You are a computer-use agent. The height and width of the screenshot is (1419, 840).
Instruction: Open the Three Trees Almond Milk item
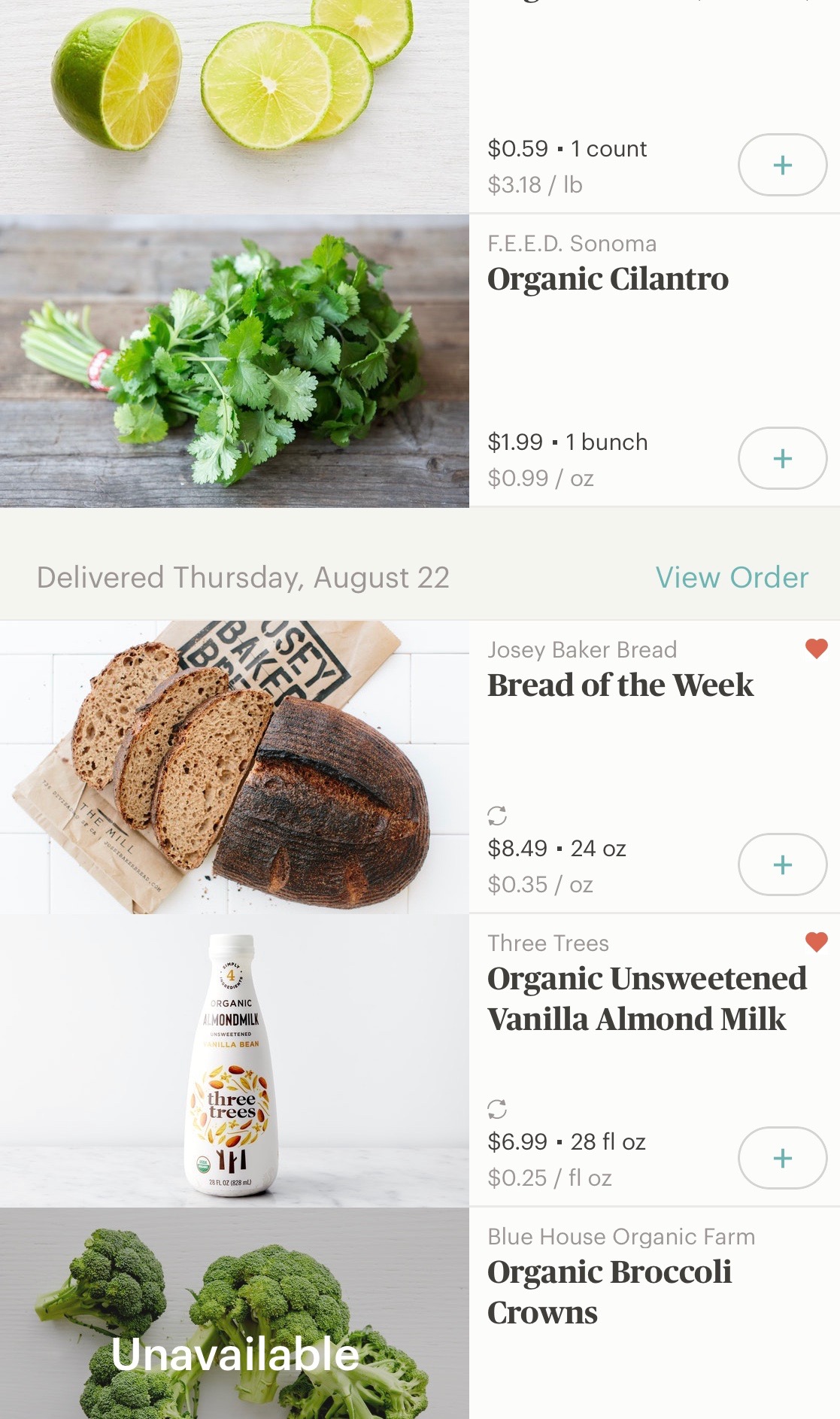(x=646, y=999)
